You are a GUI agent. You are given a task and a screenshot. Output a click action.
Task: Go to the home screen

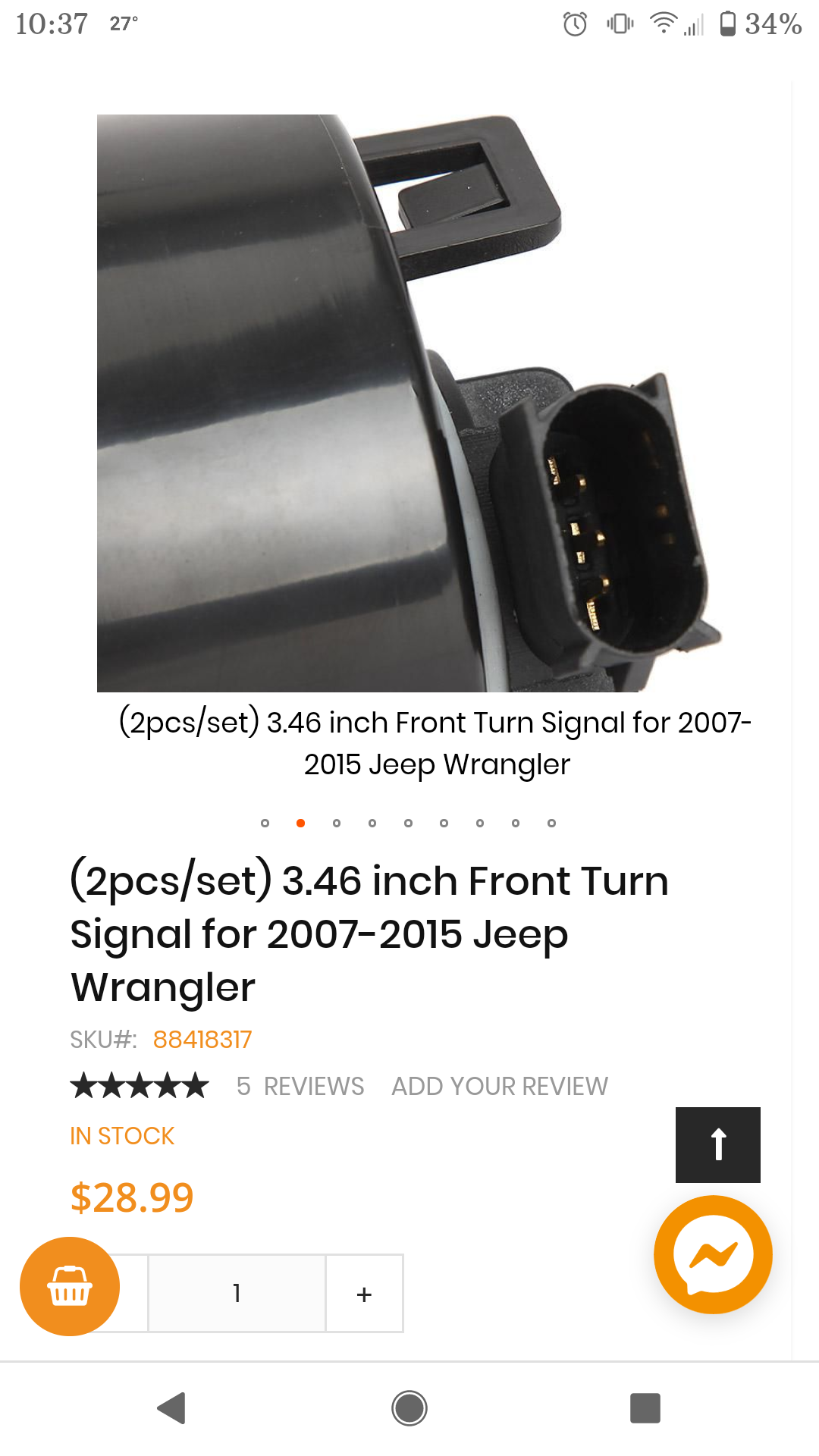(x=409, y=1408)
